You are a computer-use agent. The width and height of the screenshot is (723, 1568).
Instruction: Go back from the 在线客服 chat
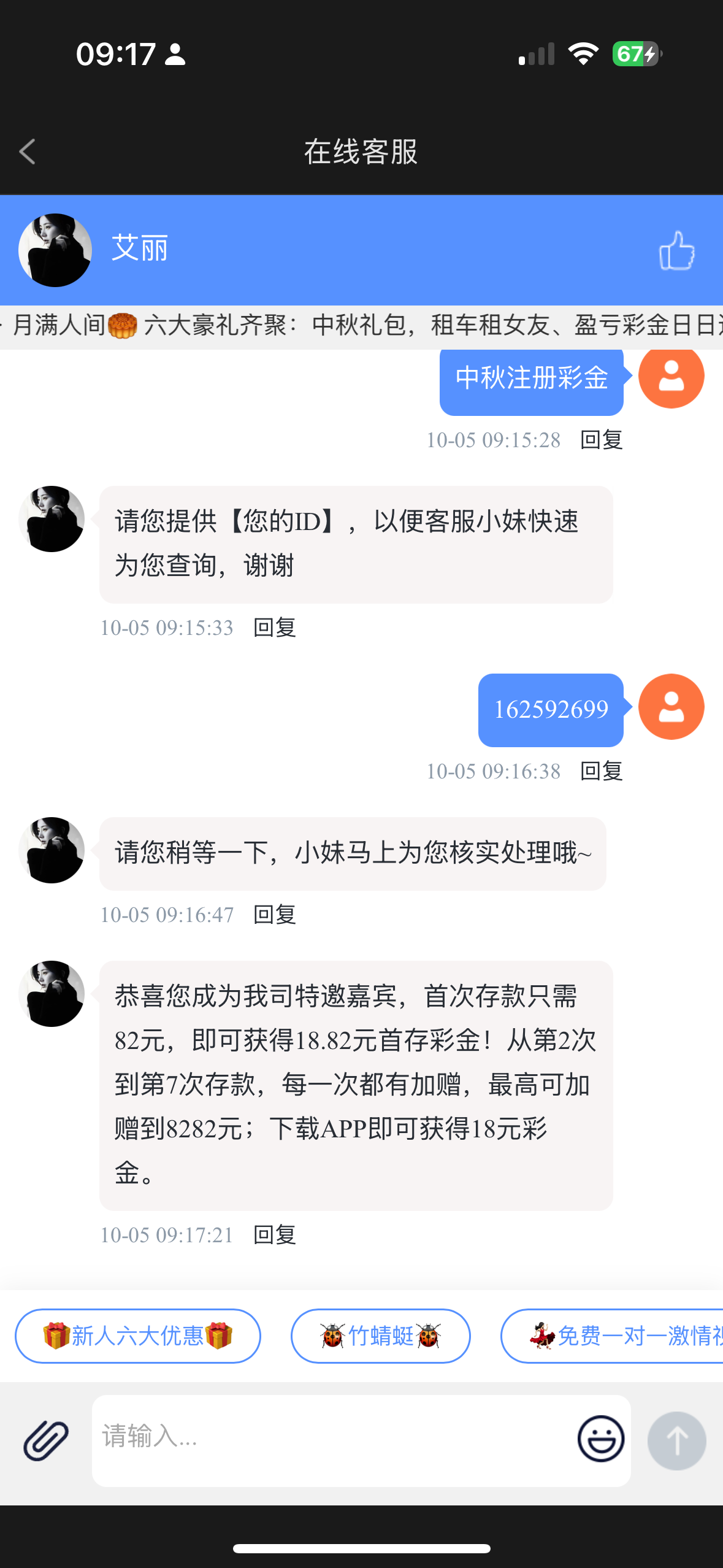[28, 152]
